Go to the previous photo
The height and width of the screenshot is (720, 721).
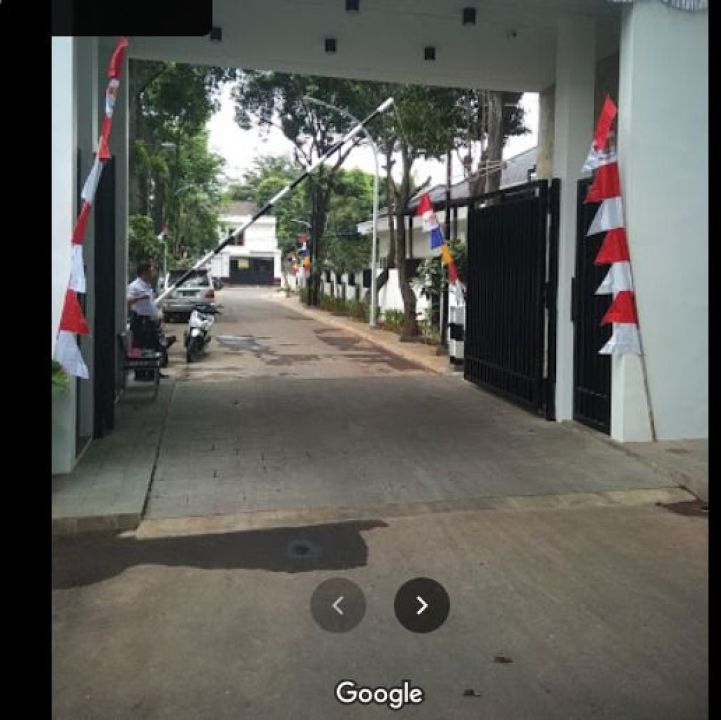point(338,605)
